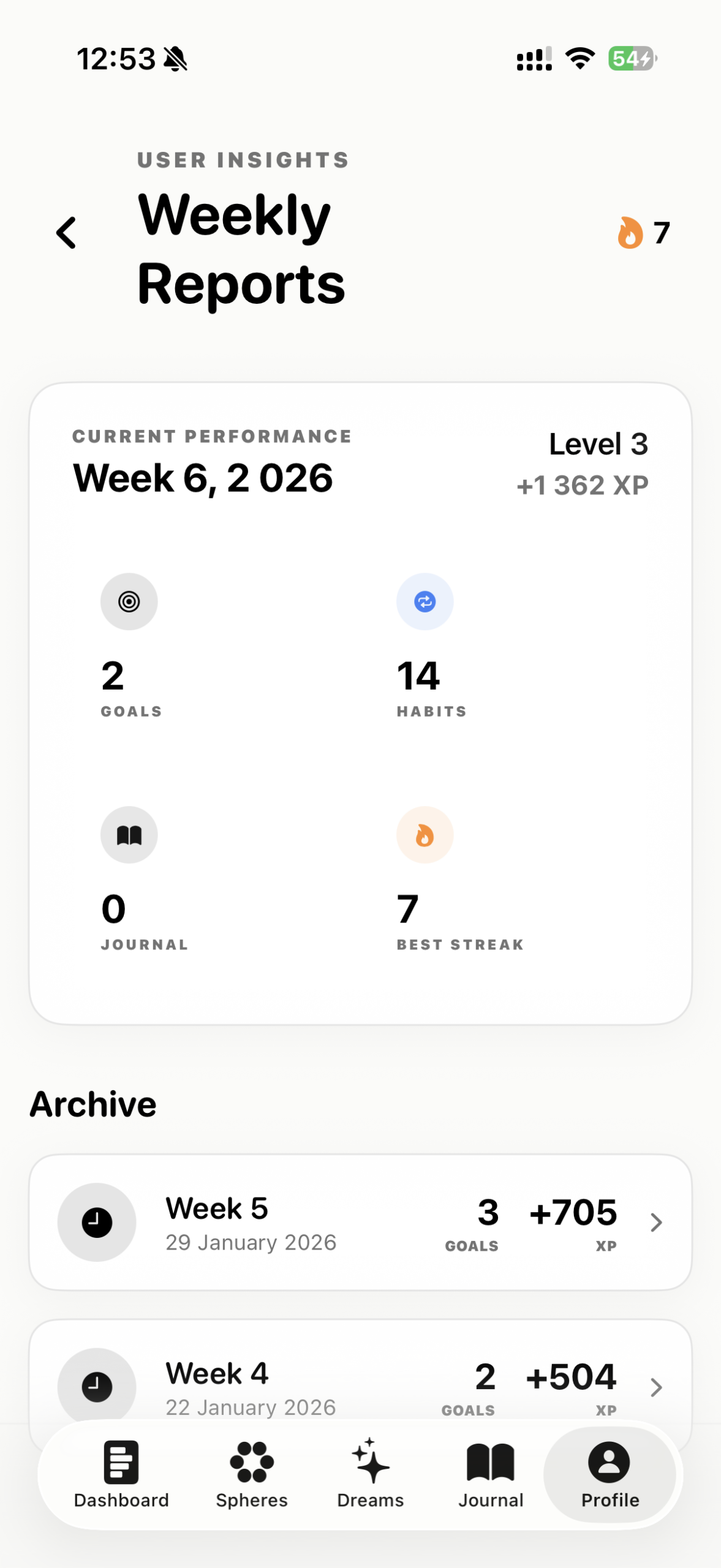Expand the Week 5 report

click(x=360, y=1222)
